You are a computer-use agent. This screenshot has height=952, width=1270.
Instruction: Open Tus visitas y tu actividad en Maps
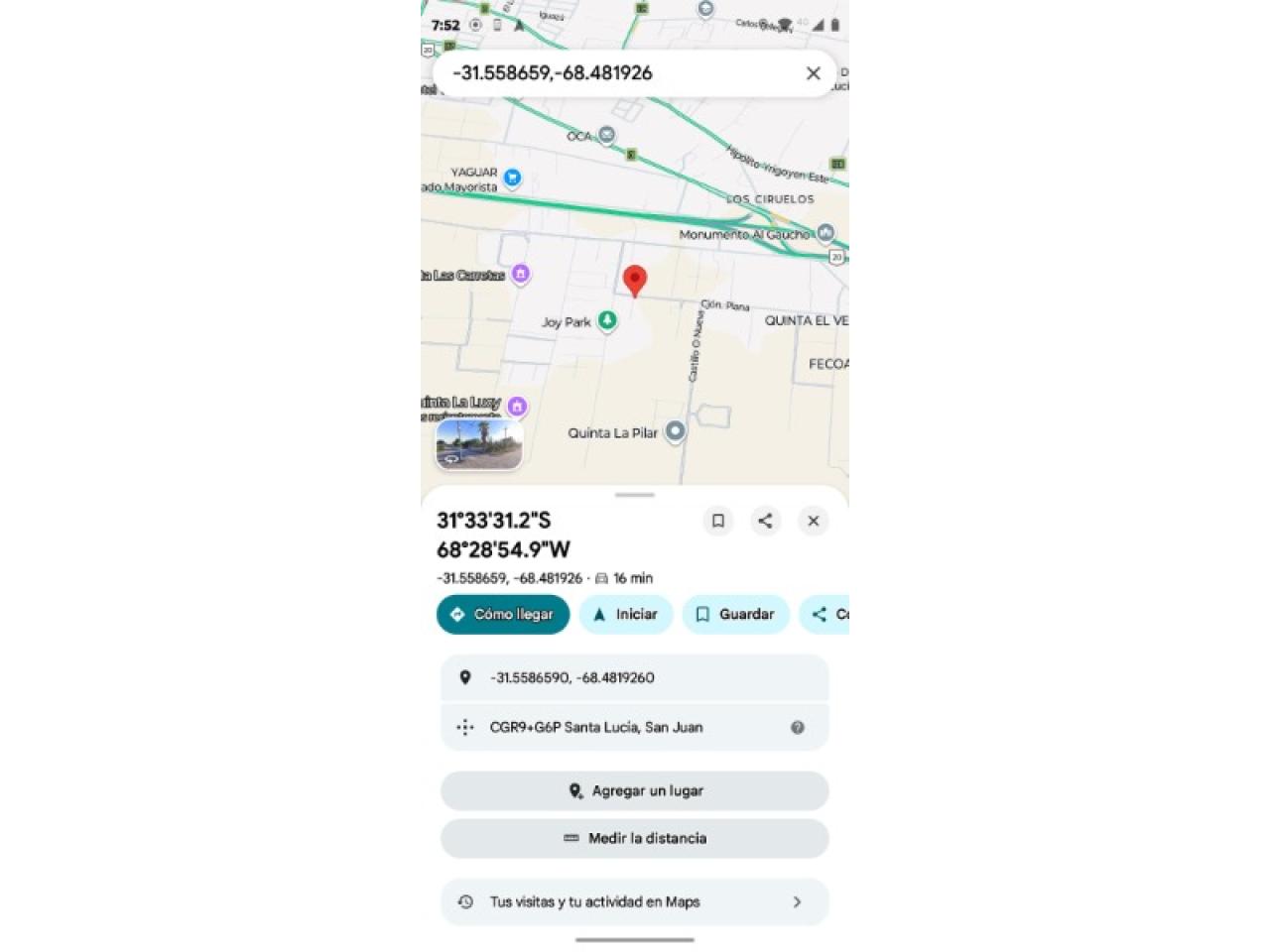click(x=634, y=901)
